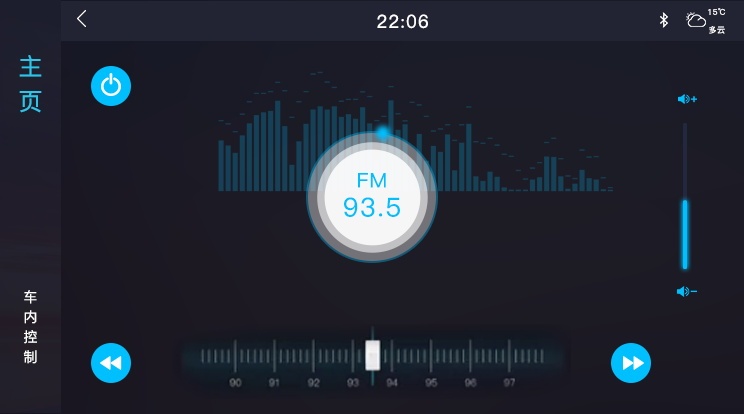This screenshot has height=414, width=744.
Task: Tune to 95 on the frequency scale
Action: (x=431, y=357)
